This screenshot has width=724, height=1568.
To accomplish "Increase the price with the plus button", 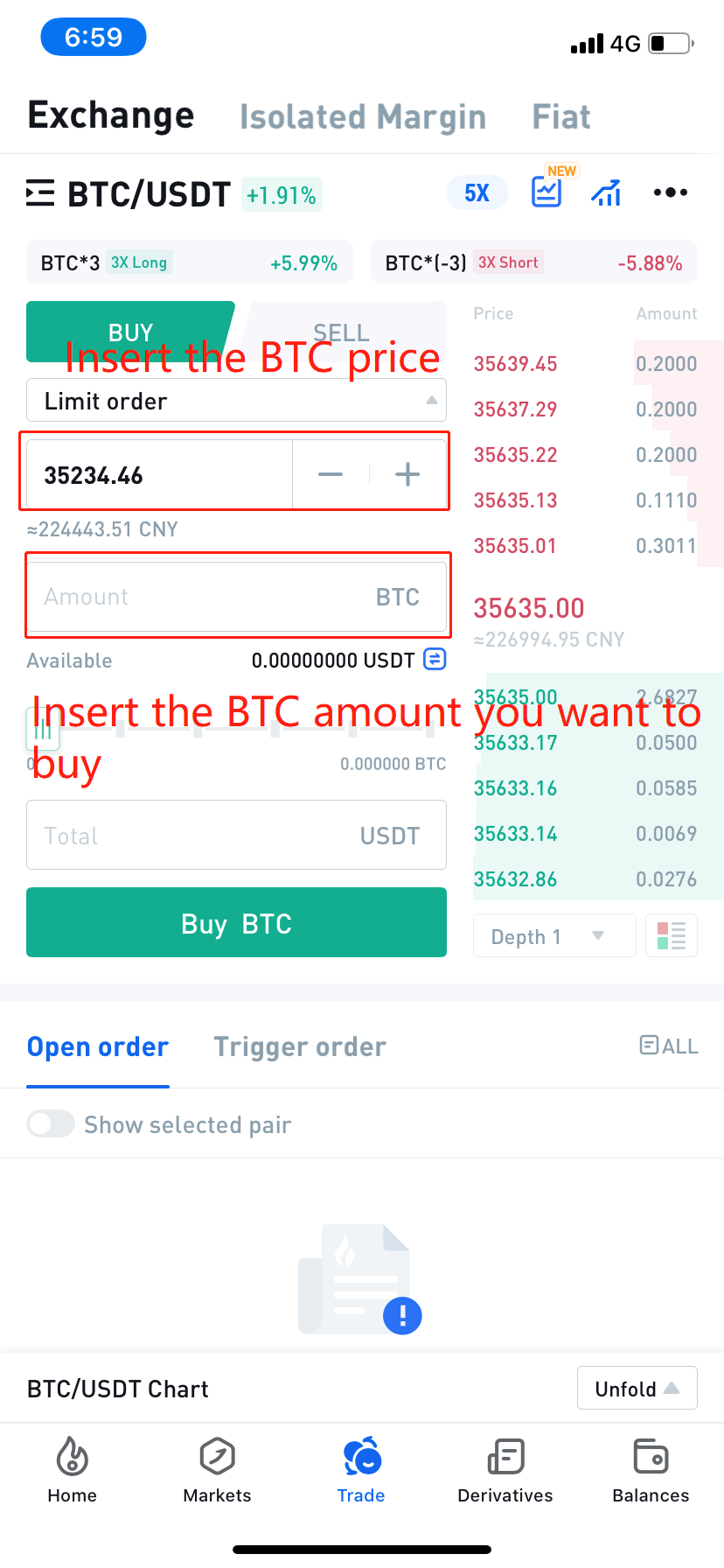I will click(x=407, y=475).
